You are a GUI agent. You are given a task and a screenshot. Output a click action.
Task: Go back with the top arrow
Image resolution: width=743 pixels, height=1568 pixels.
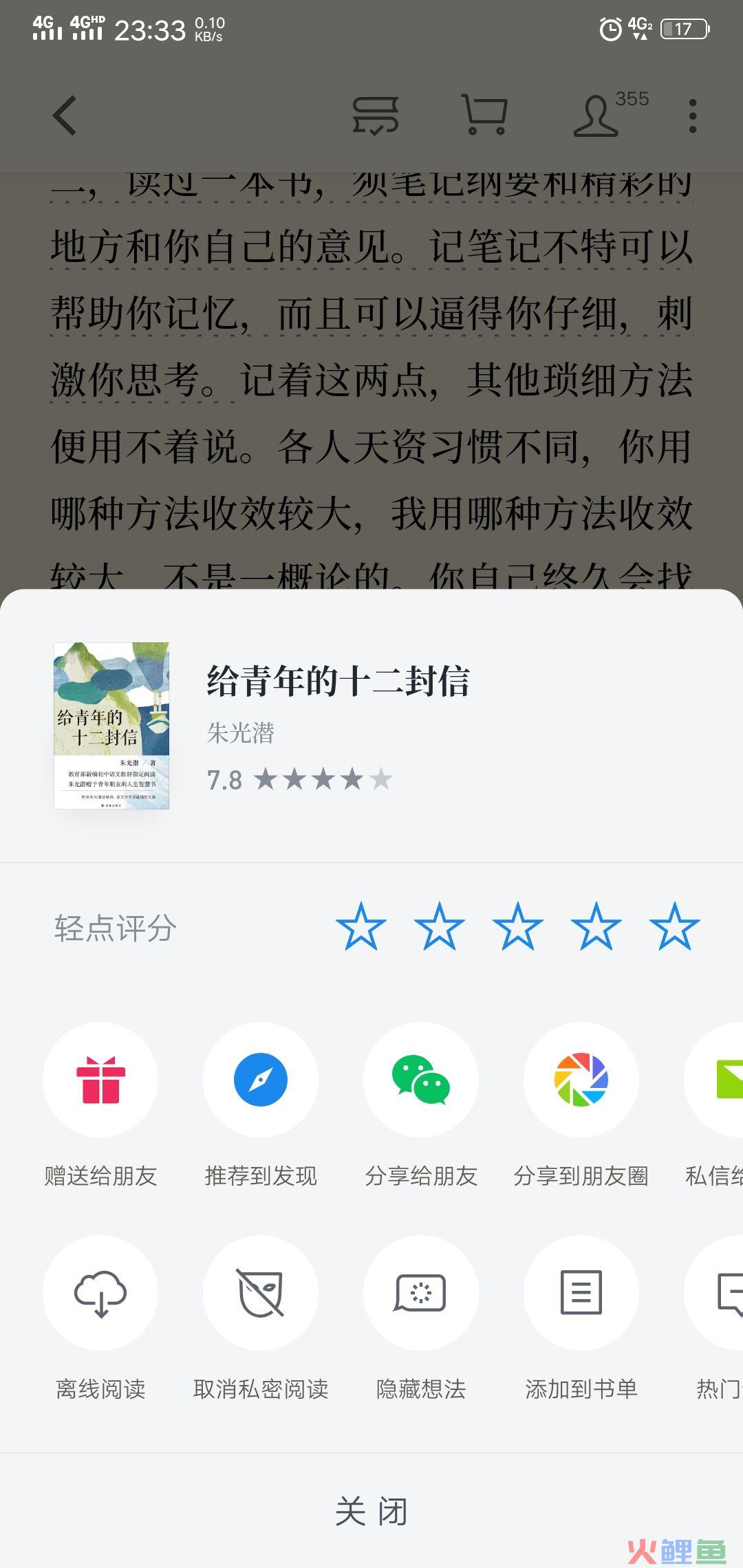coord(65,116)
